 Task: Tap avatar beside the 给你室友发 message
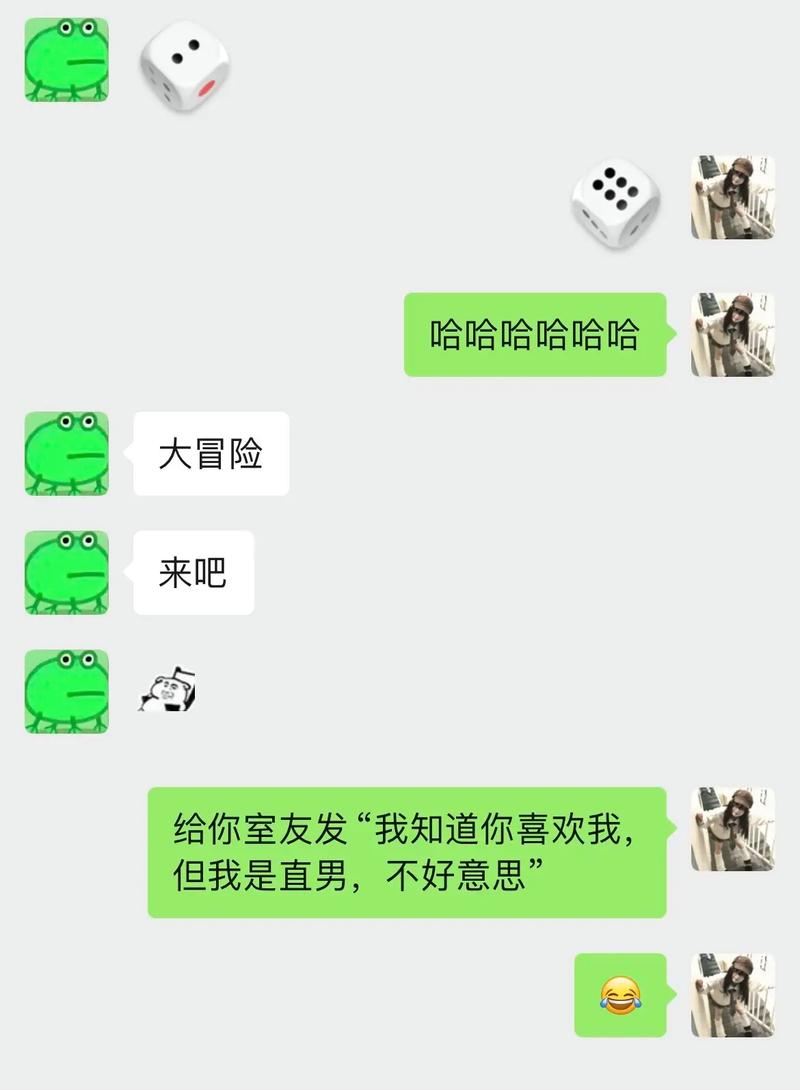click(732, 829)
